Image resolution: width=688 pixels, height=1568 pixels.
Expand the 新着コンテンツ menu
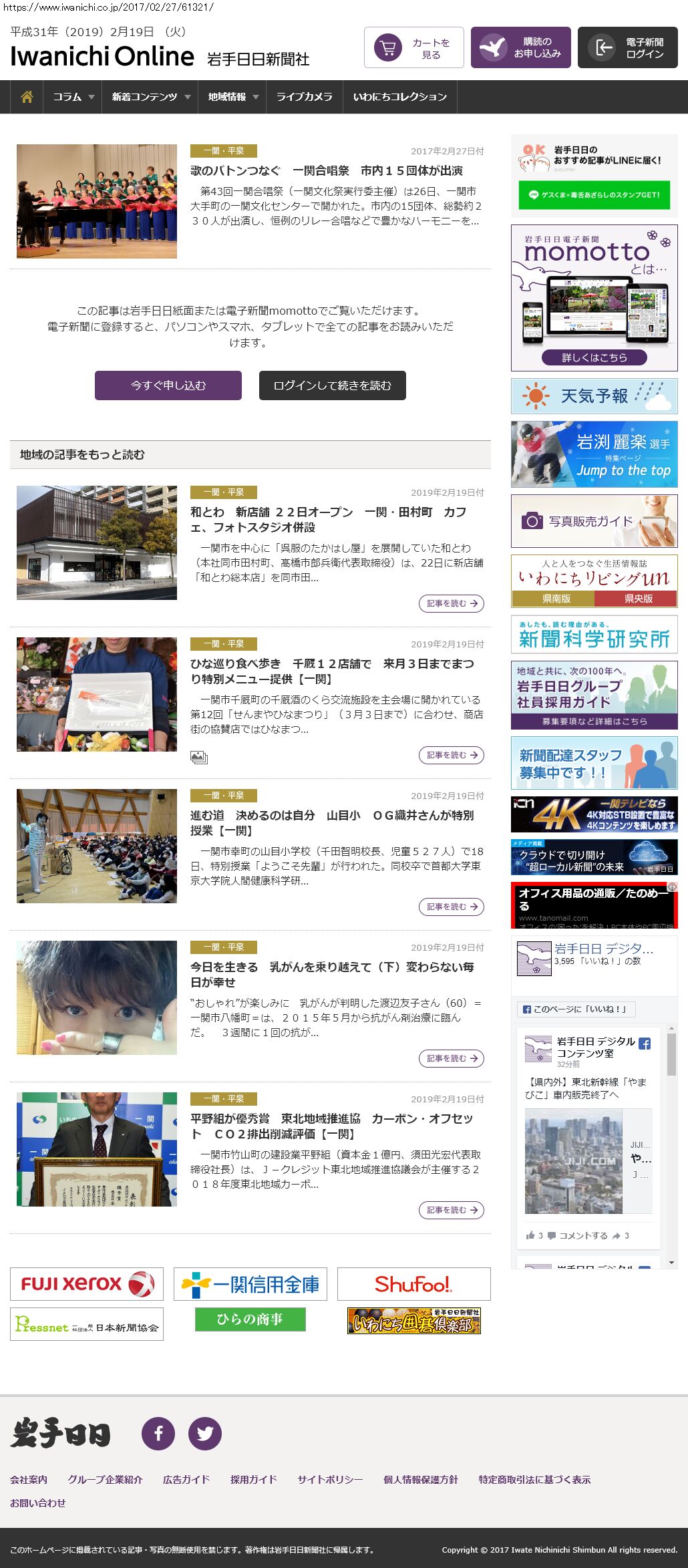tap(150, 97)
